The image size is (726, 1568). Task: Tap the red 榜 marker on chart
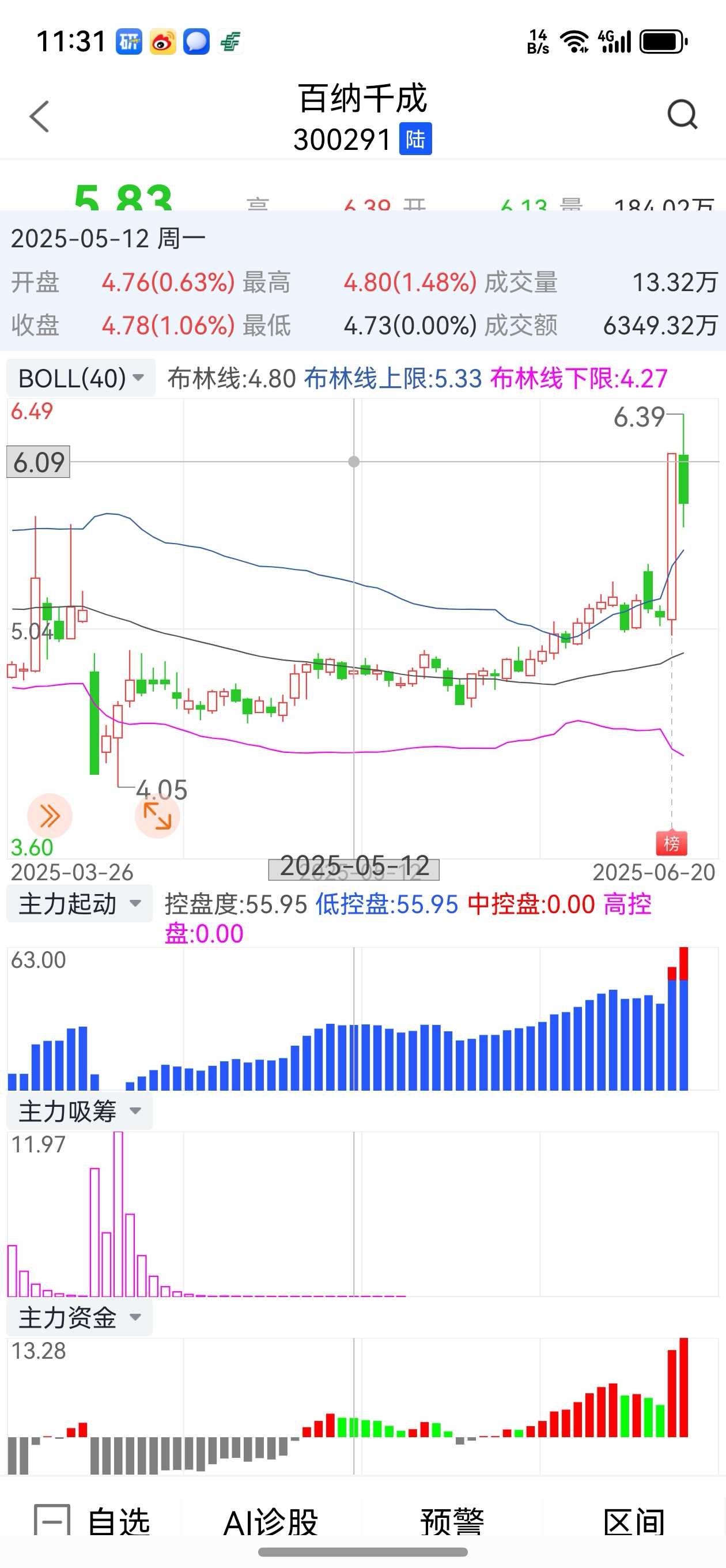click(x=671, y=842)
